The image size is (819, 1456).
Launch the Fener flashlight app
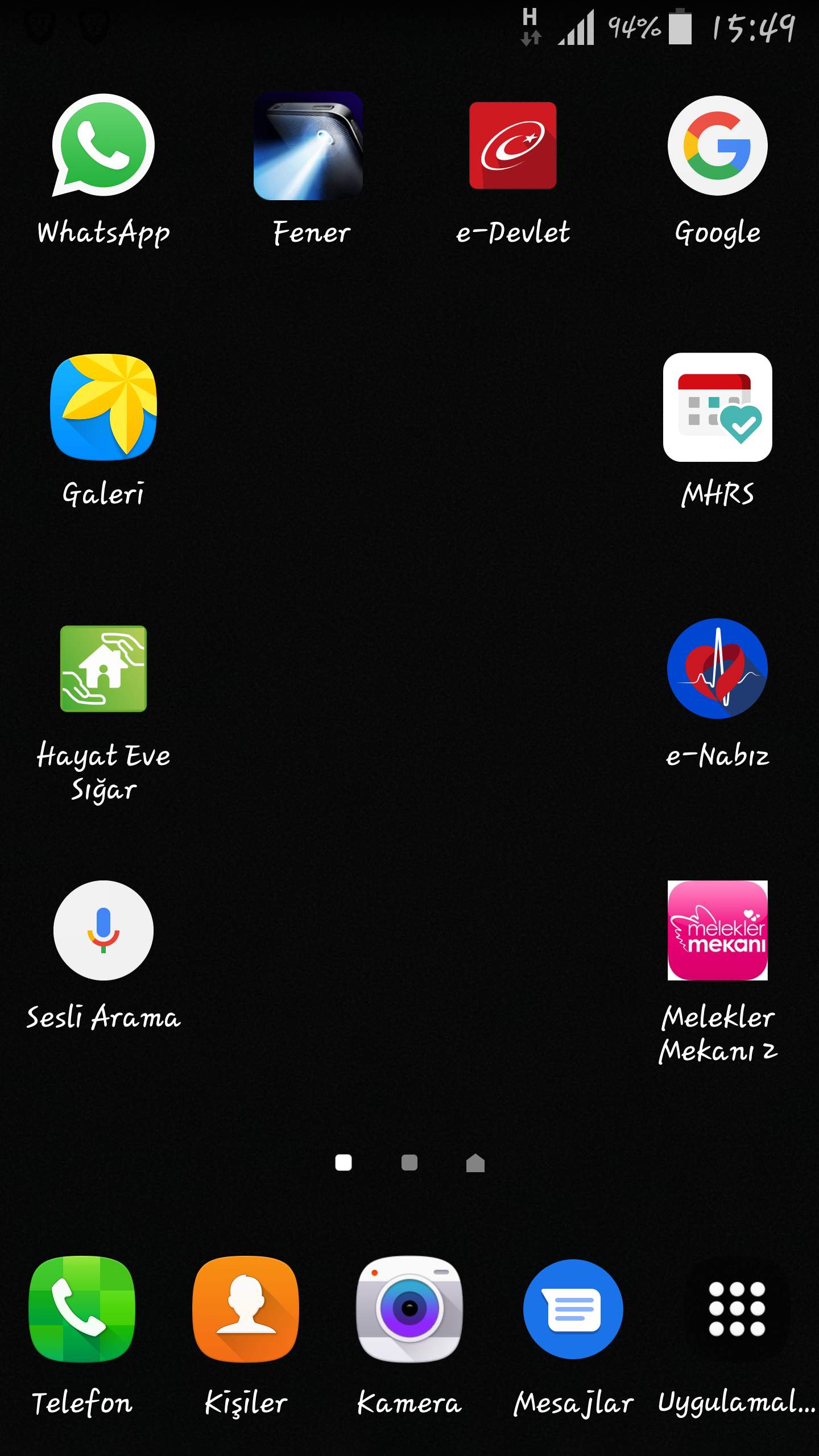click(x=308, y=144)
